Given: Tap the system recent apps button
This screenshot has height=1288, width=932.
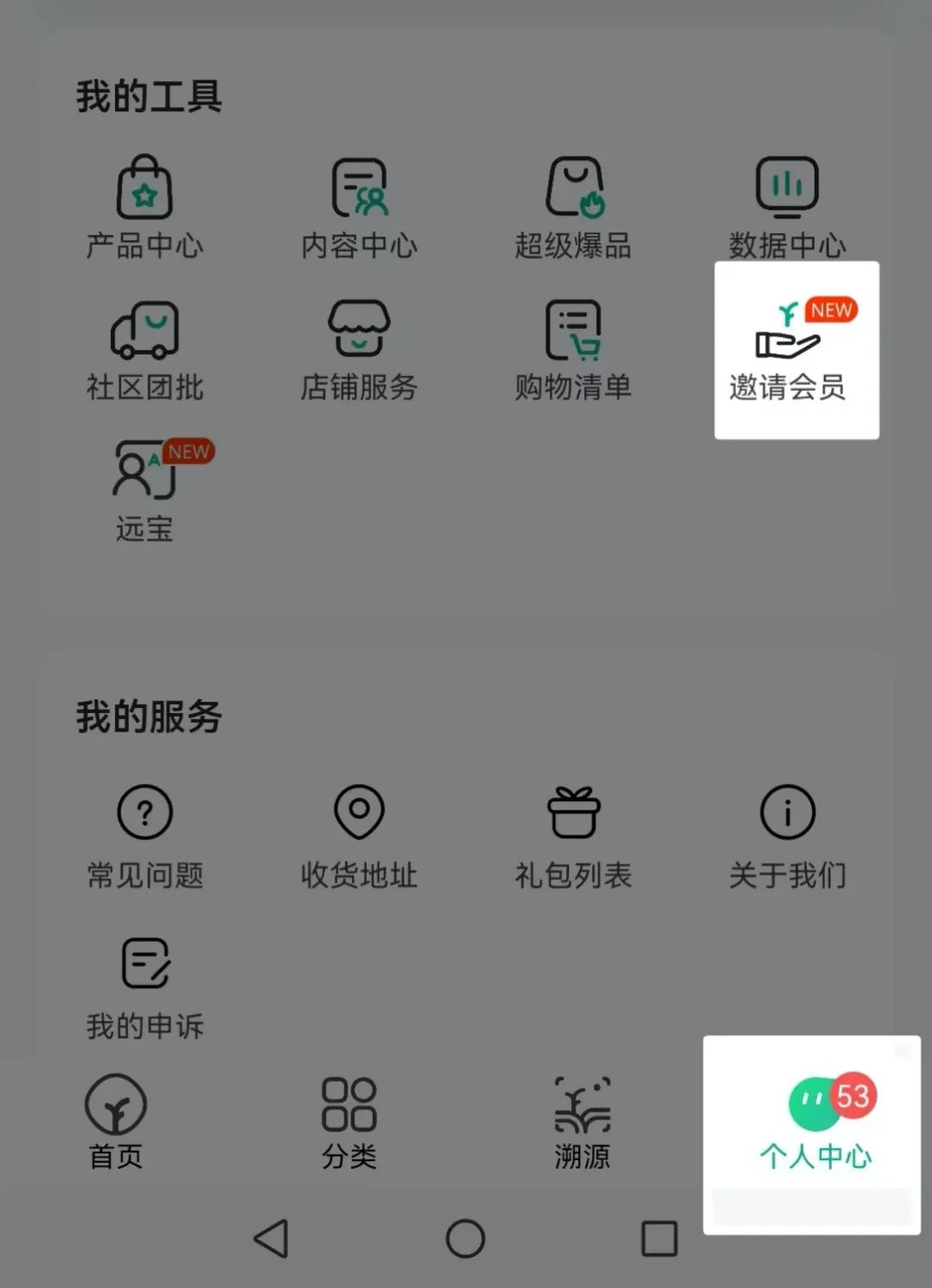Looking at the screenshot, I should point(659,1238).
